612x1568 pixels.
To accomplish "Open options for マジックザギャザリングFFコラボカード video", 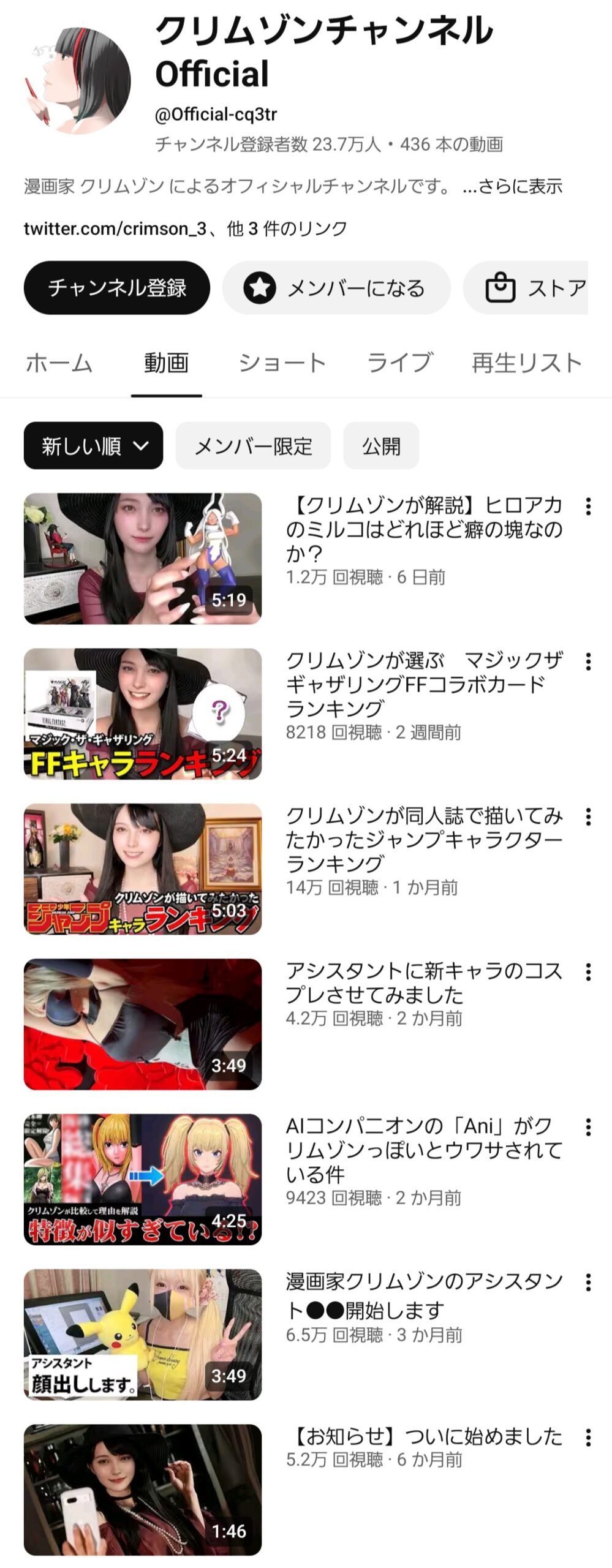I will click(x=588, y=661).
